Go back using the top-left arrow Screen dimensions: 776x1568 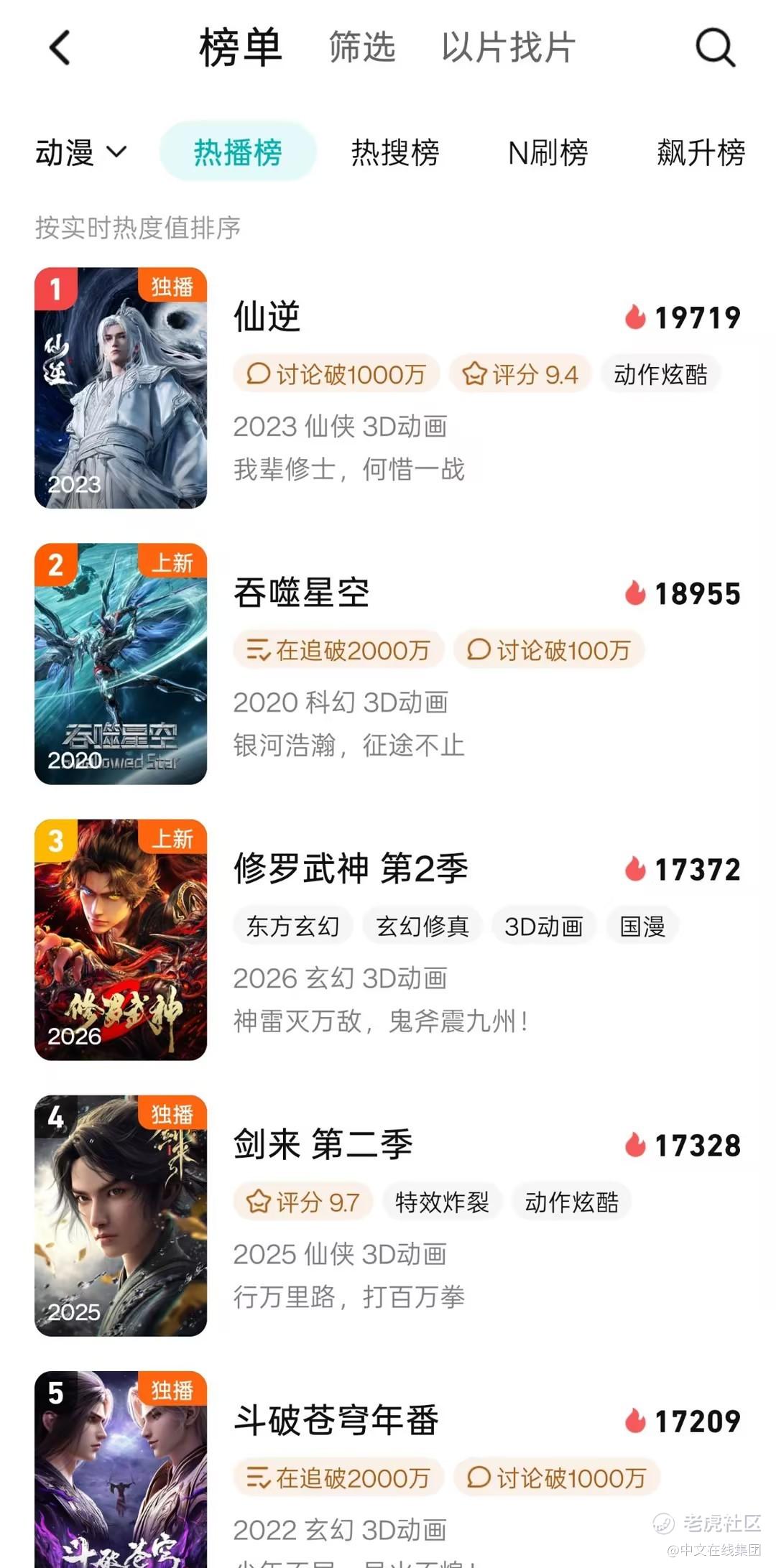60,48
